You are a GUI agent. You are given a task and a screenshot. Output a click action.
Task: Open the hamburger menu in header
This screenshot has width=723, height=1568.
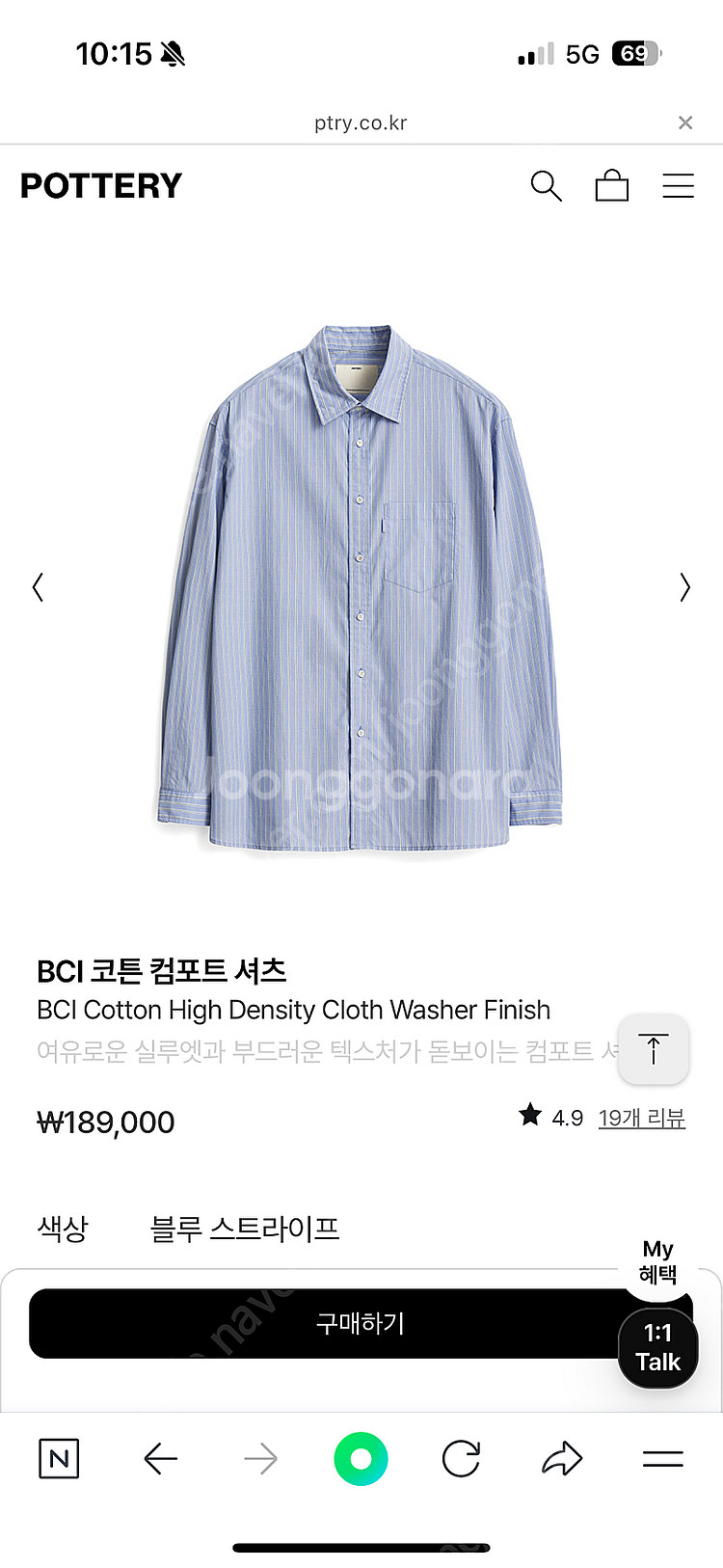point(678,185)
